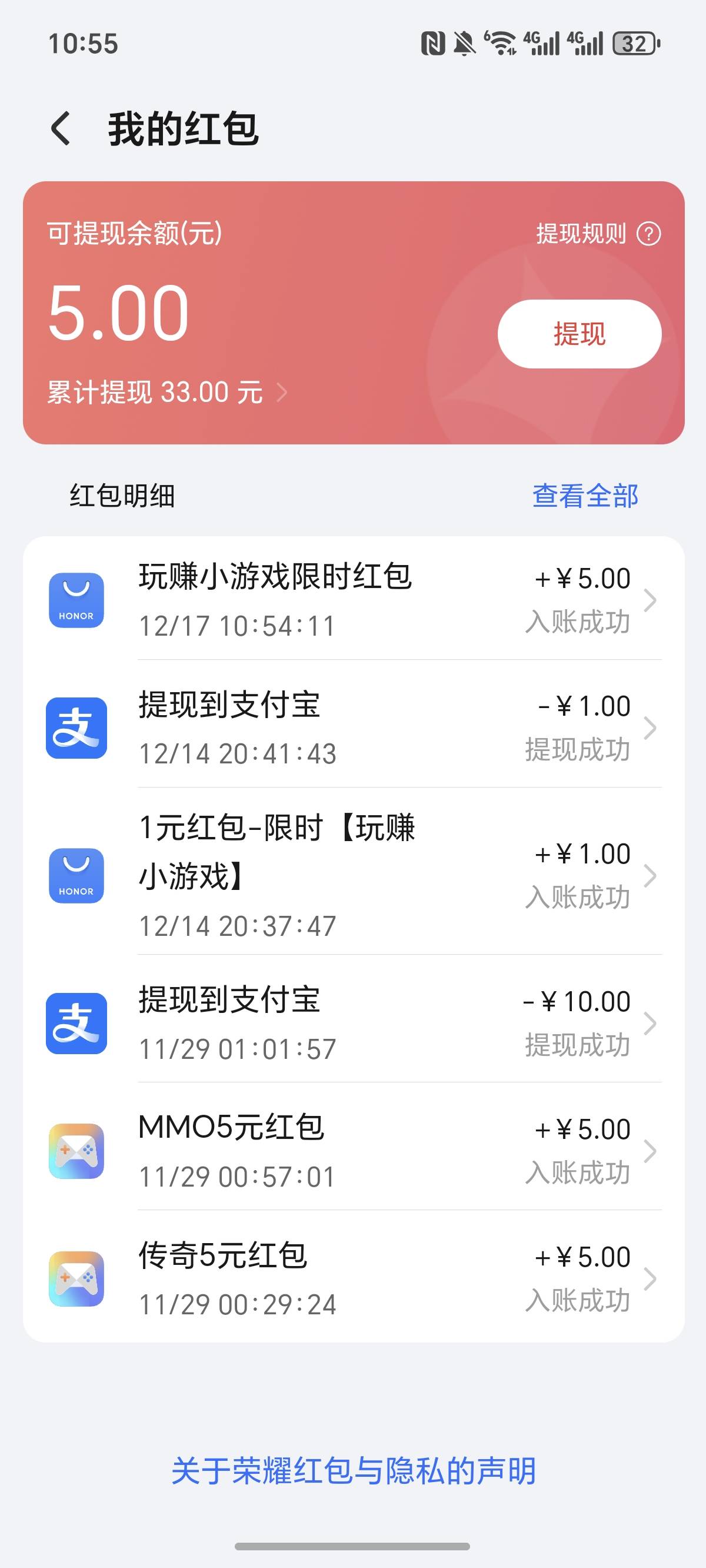Open 传奇5元红包 record
706x1568 pixels.
[x=353, y=1279]
